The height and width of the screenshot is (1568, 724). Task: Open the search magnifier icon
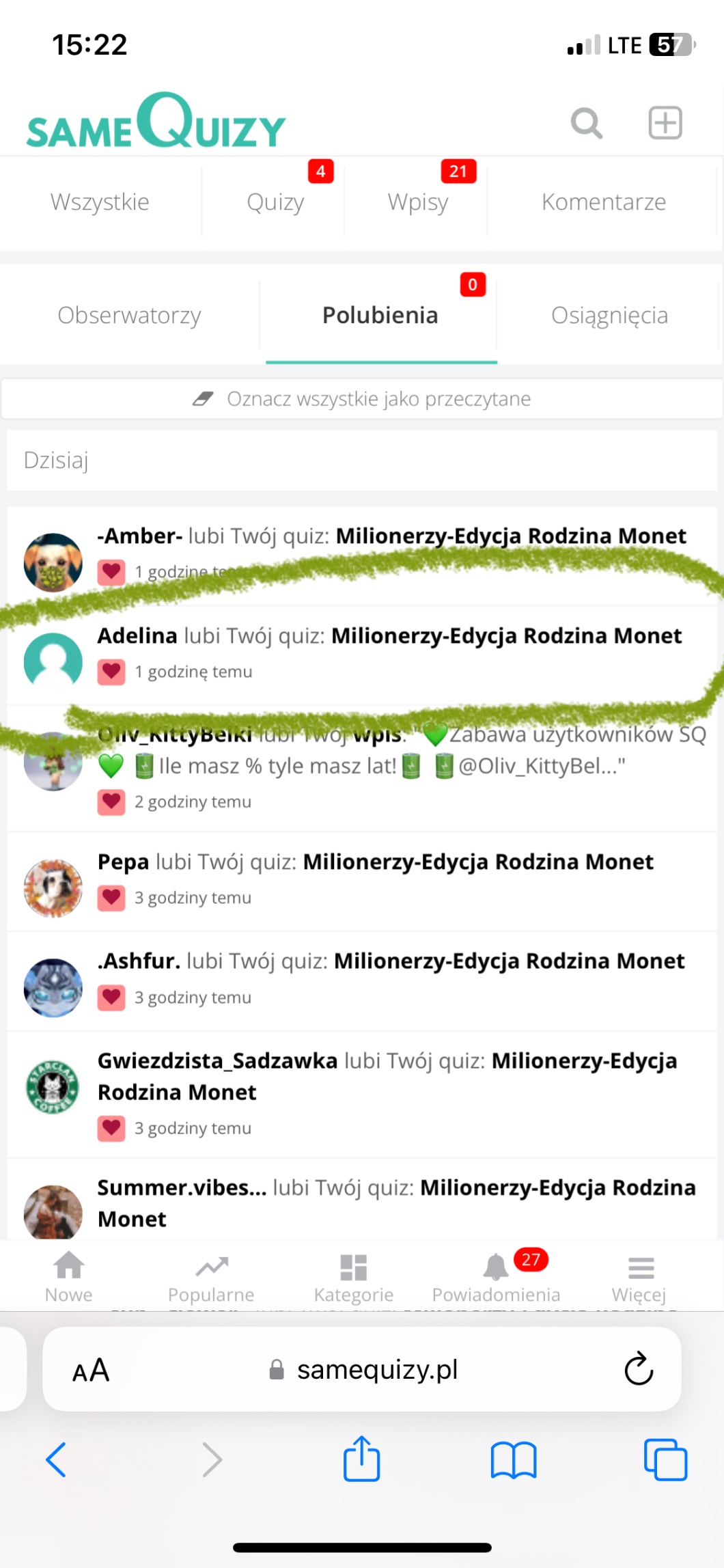coord(586,124)
